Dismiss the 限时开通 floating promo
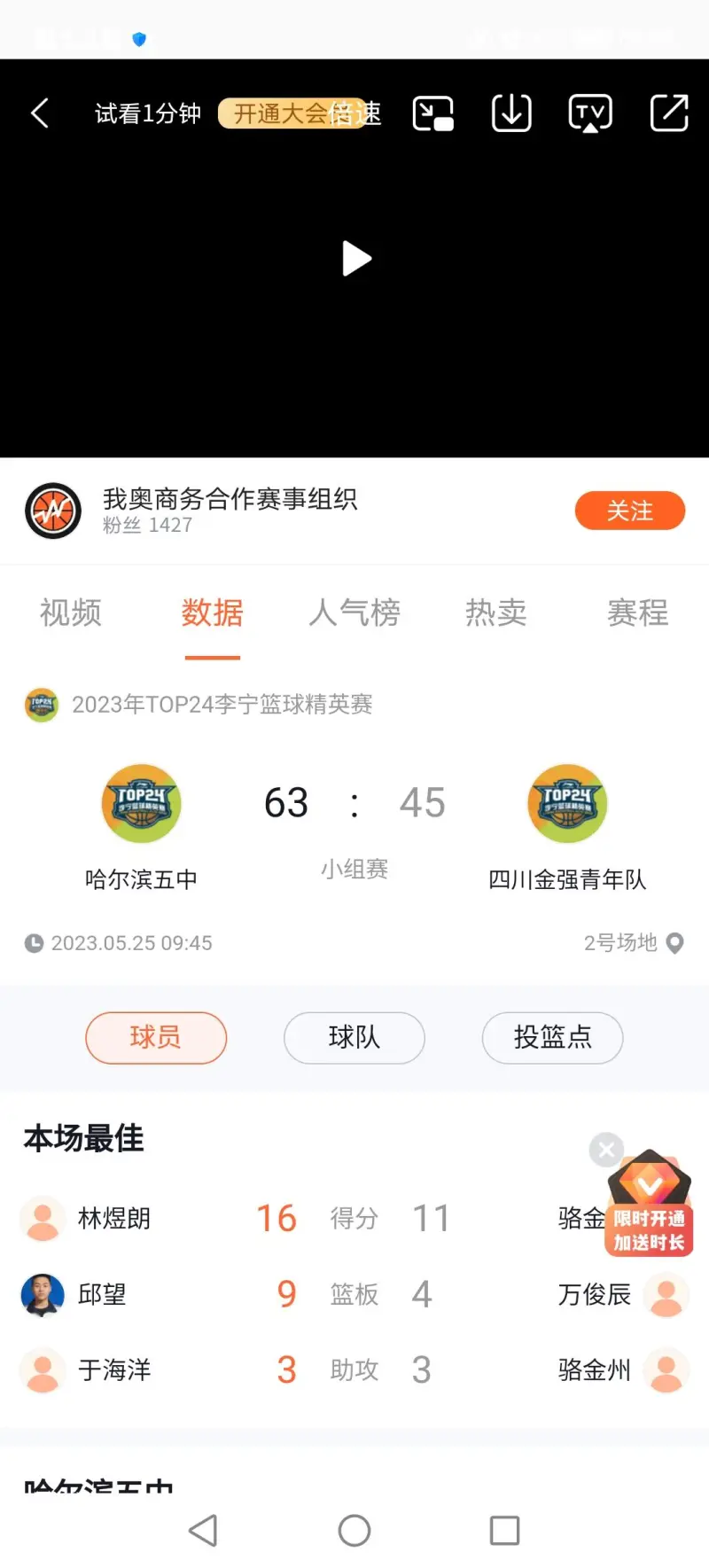This screenshot has height=1568, width=709. pyautogui.click(x=606, y=1151)
